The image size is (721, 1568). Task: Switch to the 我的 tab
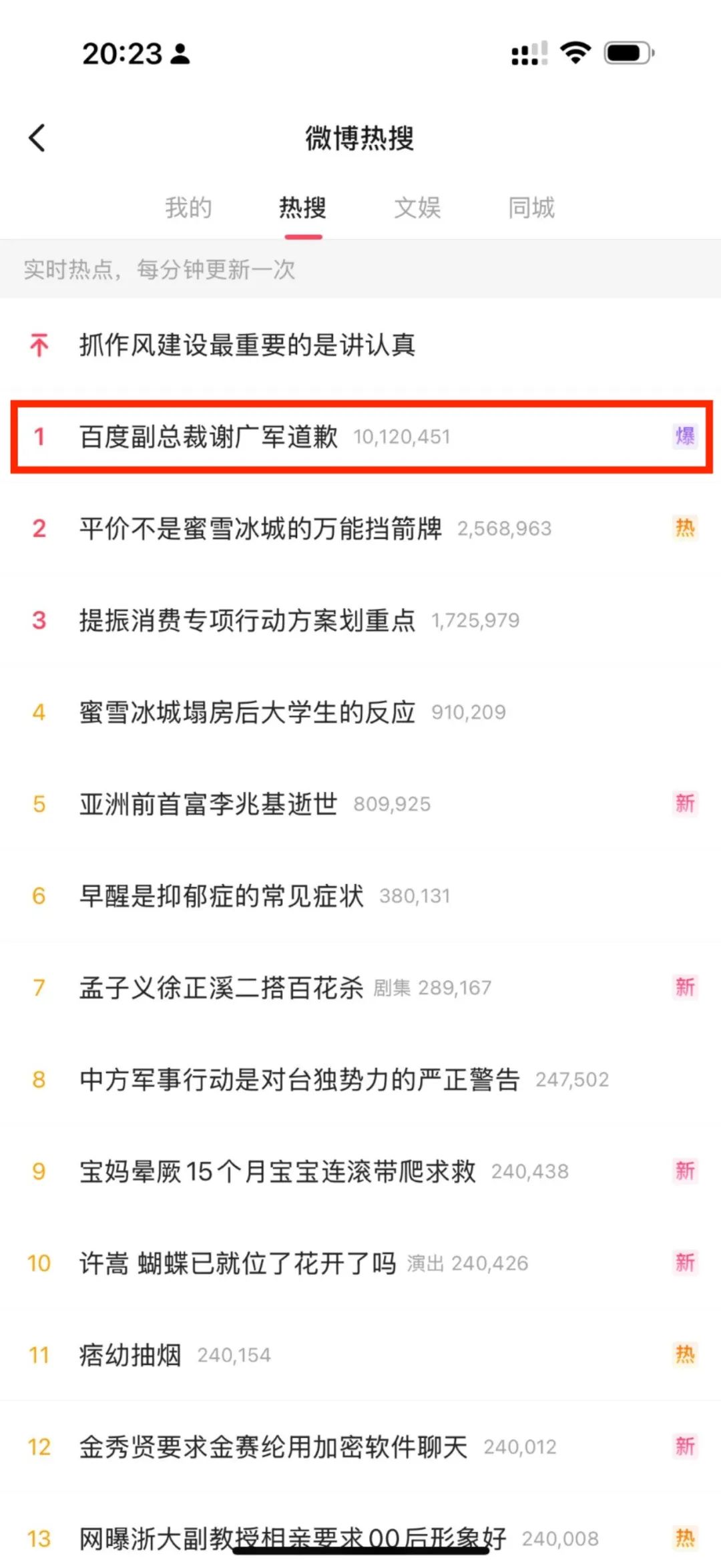tap(188, 208)
